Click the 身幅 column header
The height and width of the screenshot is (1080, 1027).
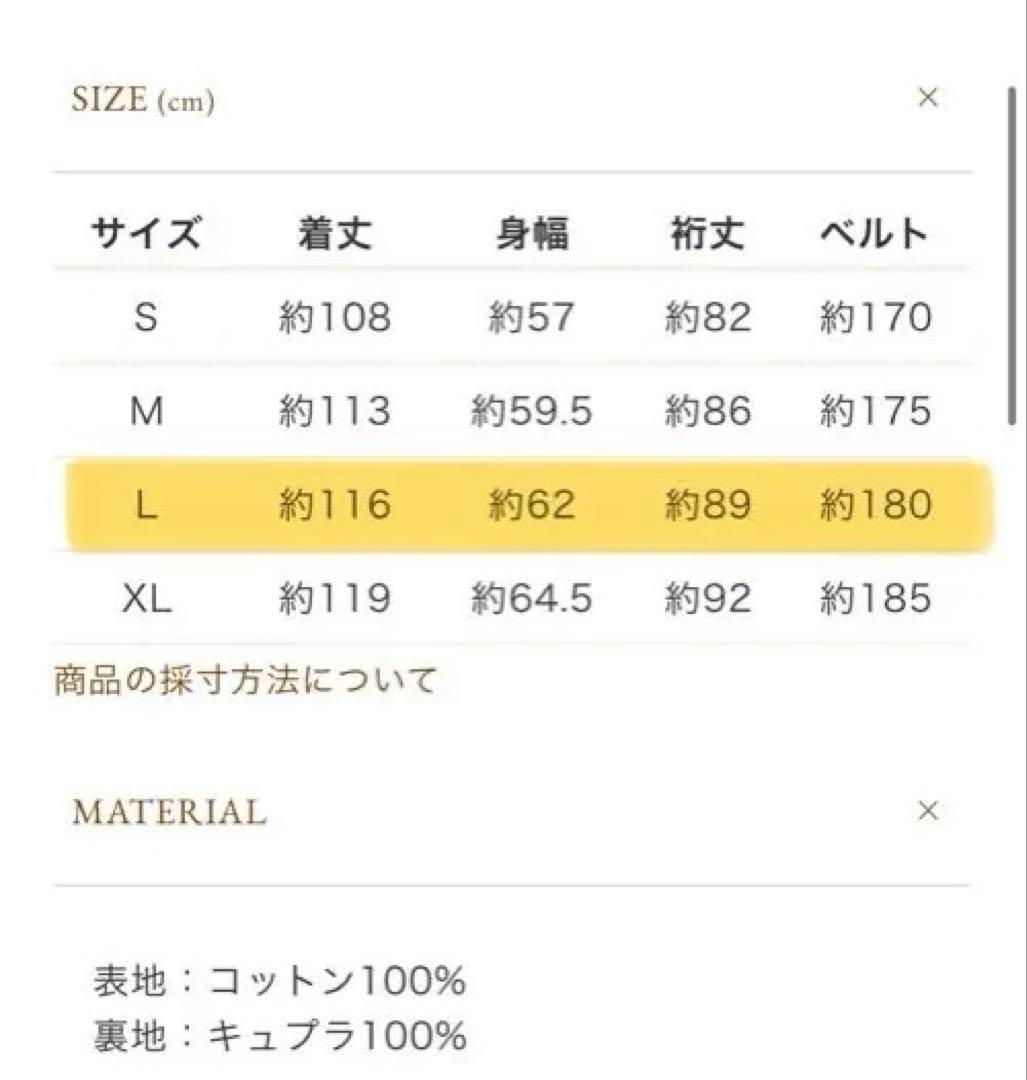[533, 233]
